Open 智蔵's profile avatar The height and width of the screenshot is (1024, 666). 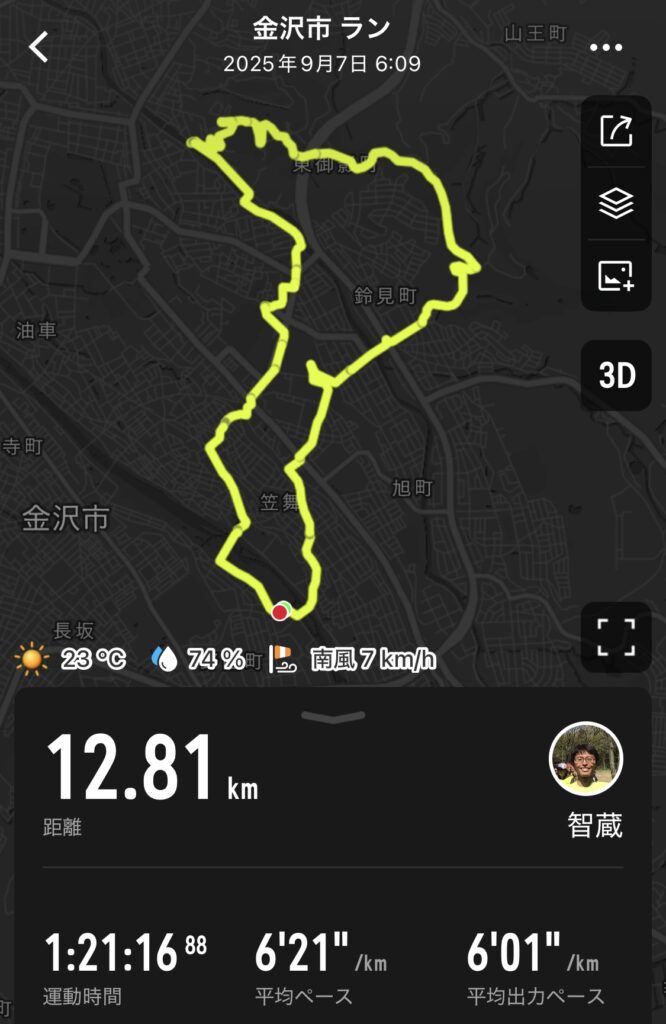[x=586, y=758]
